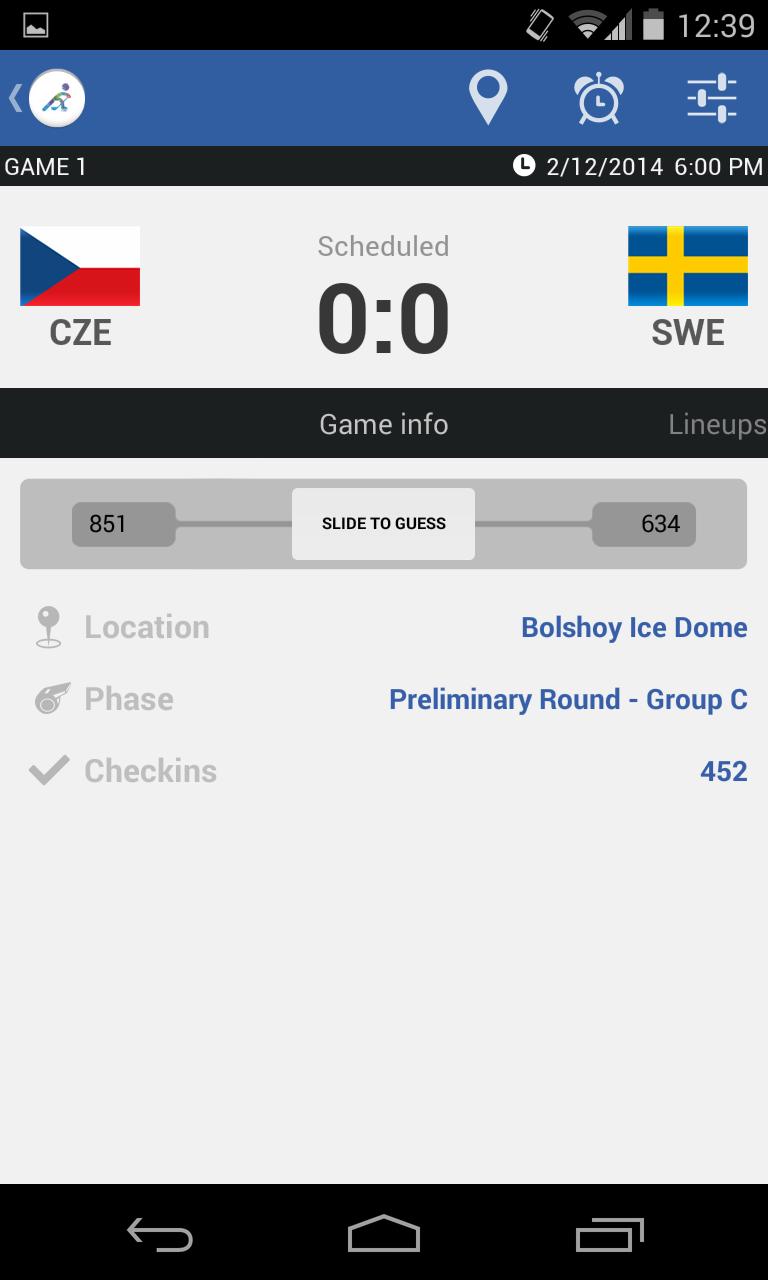Select the Game info tab
The width and height of the screenshot is (768, 1280).
click(383, 424)
